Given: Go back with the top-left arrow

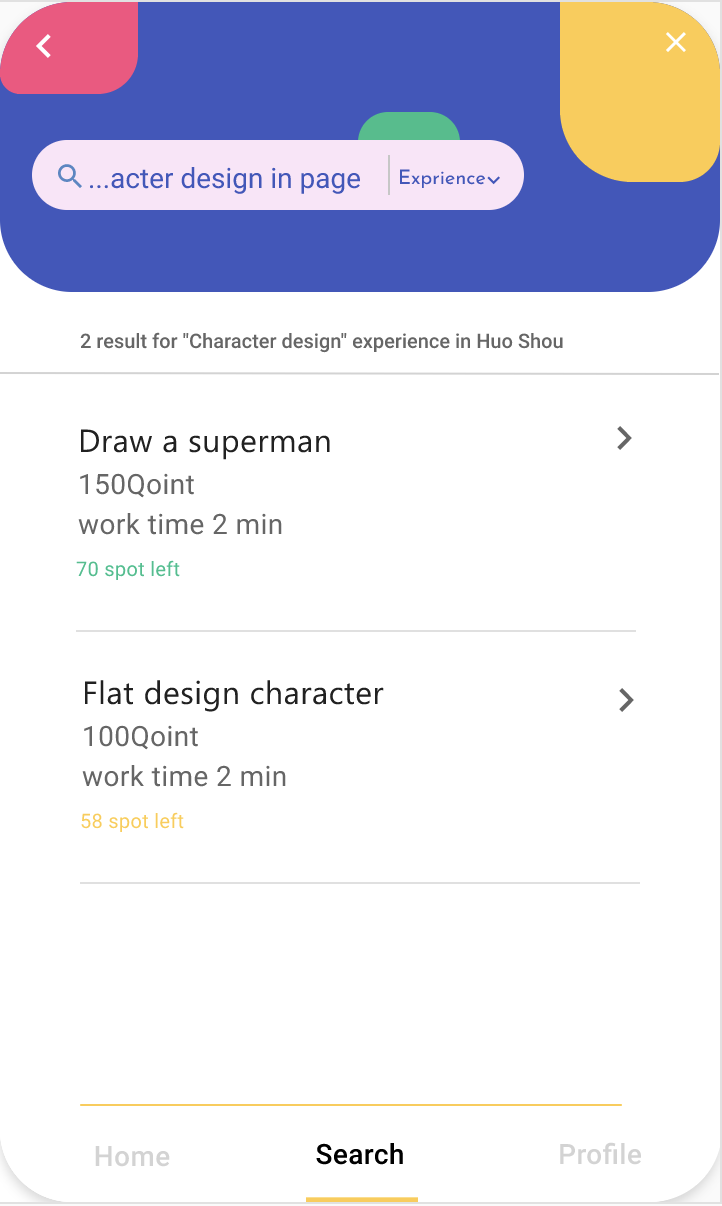Looking at the screenshot, I should [44, 47].
